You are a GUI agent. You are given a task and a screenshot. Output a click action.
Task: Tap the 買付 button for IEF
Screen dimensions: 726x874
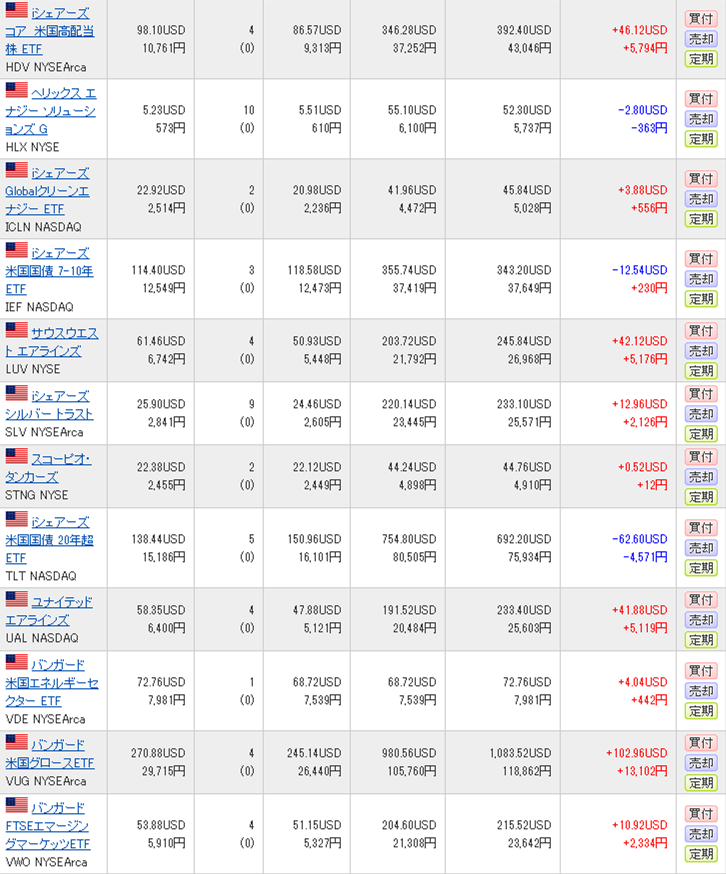(700, 259)
